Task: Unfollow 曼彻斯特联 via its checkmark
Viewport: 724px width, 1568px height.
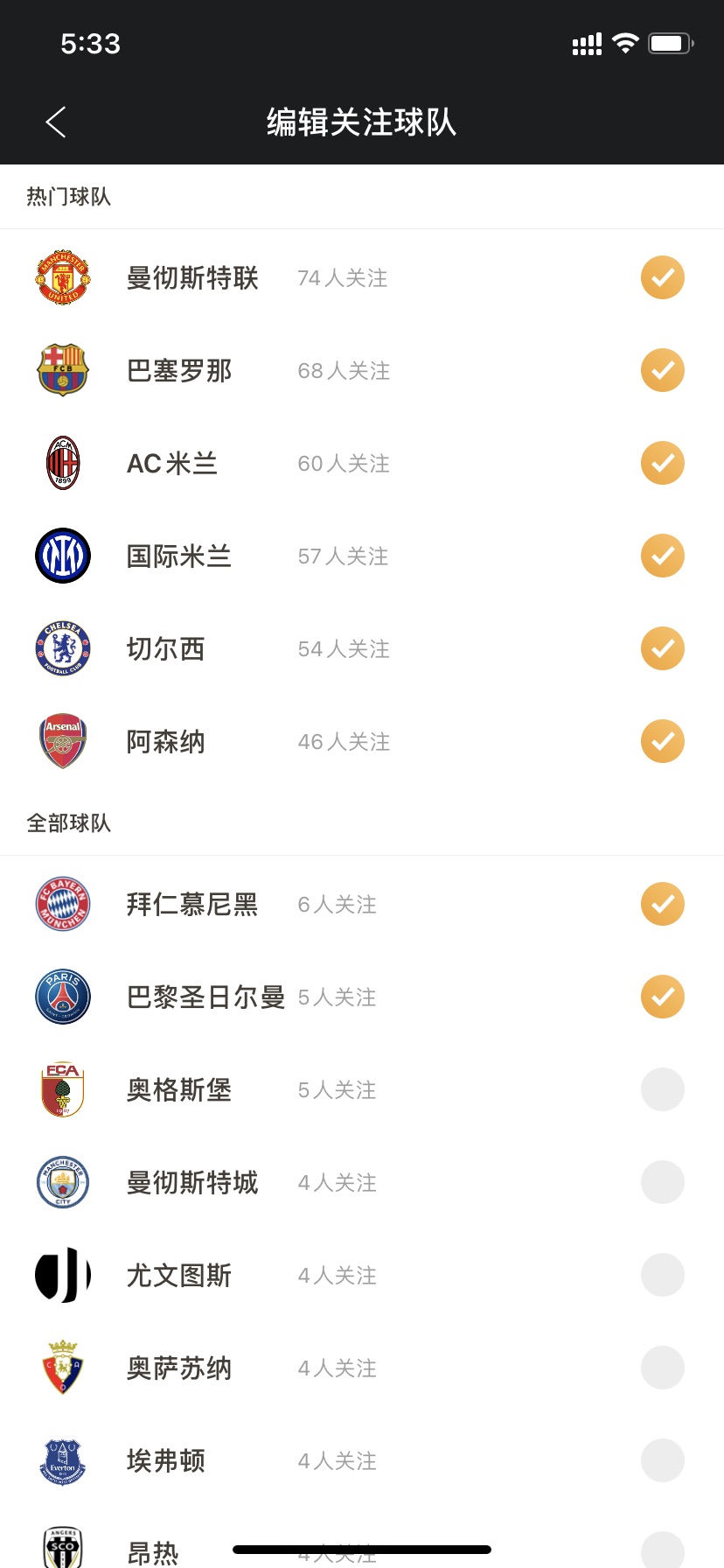Action: [x=663, y=277]
